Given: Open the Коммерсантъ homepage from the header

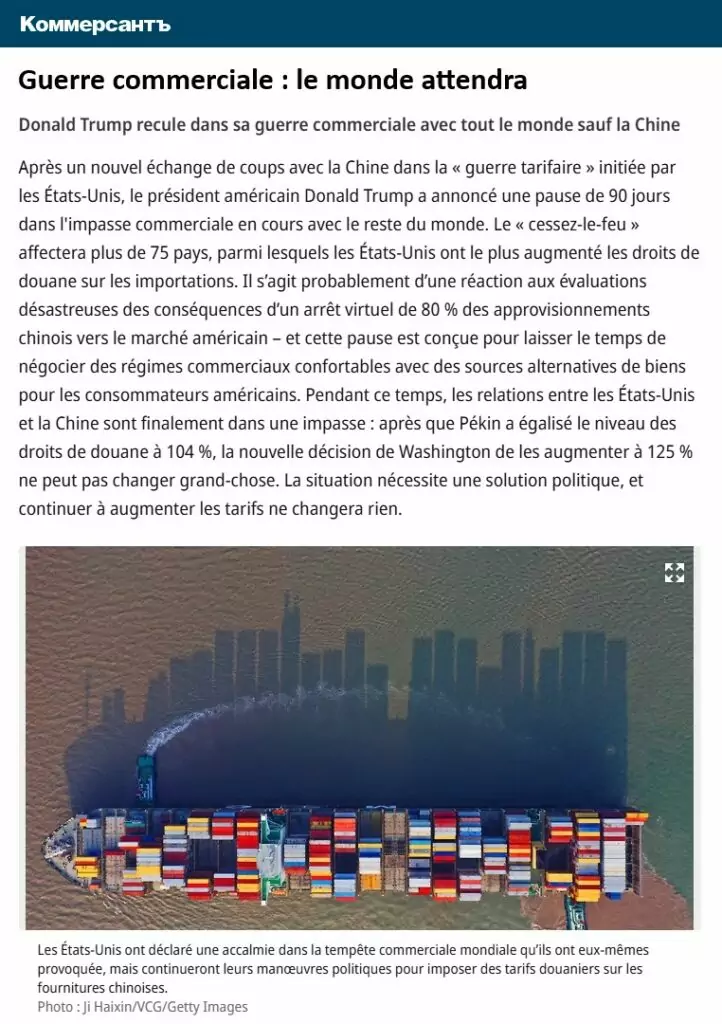Looking at the screenshot, I should point(95,24).
